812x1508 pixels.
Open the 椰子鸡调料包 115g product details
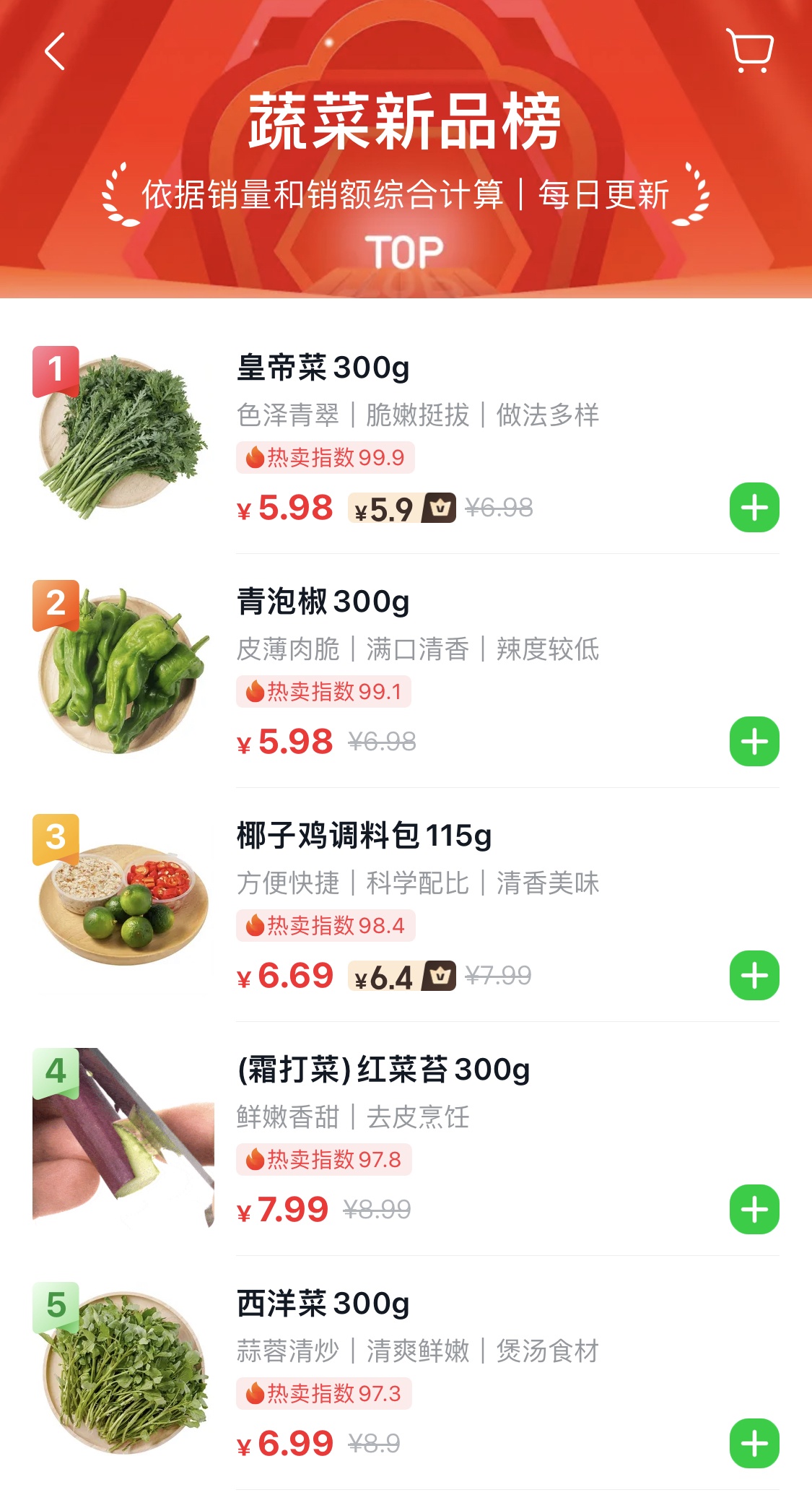[x=364, y=836]
